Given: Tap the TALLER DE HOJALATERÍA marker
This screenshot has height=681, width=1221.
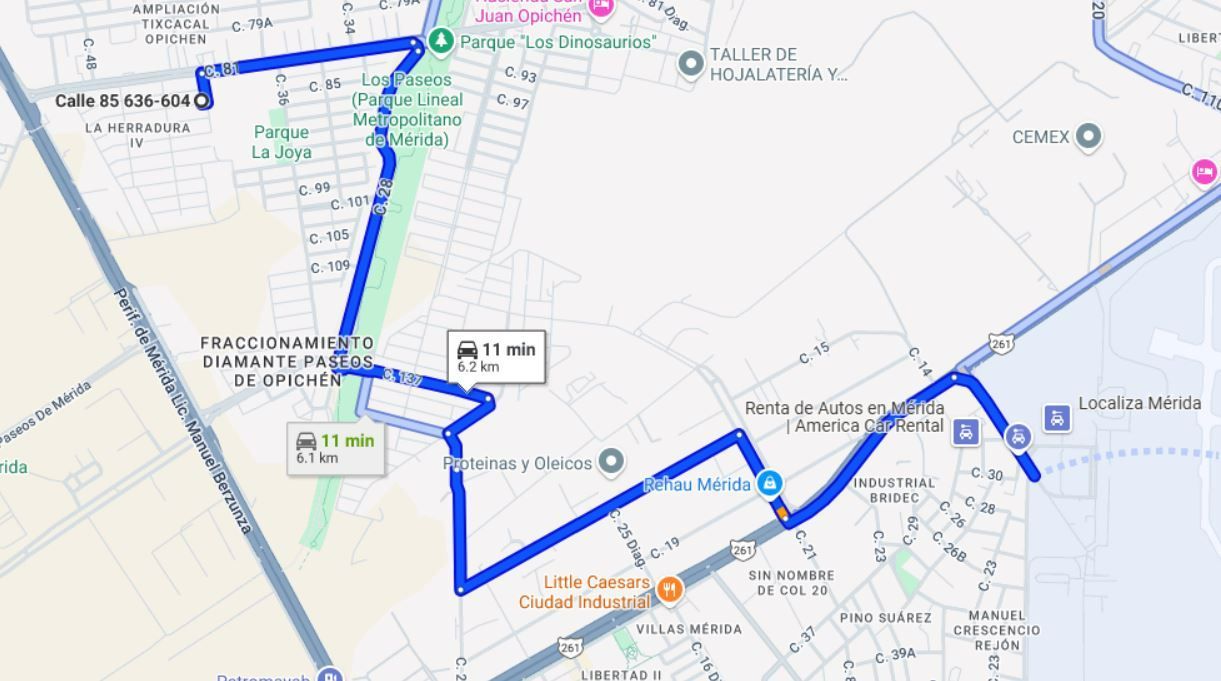Looking at the screenshot, I should (x=691, y=64).
